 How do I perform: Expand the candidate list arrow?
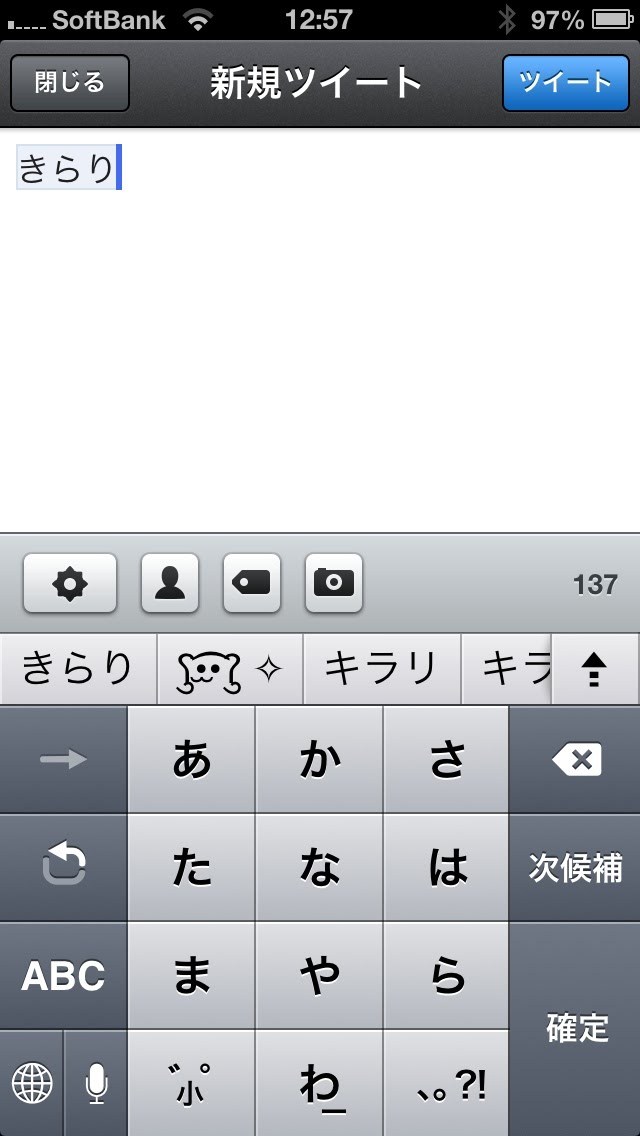click(595, 669)
